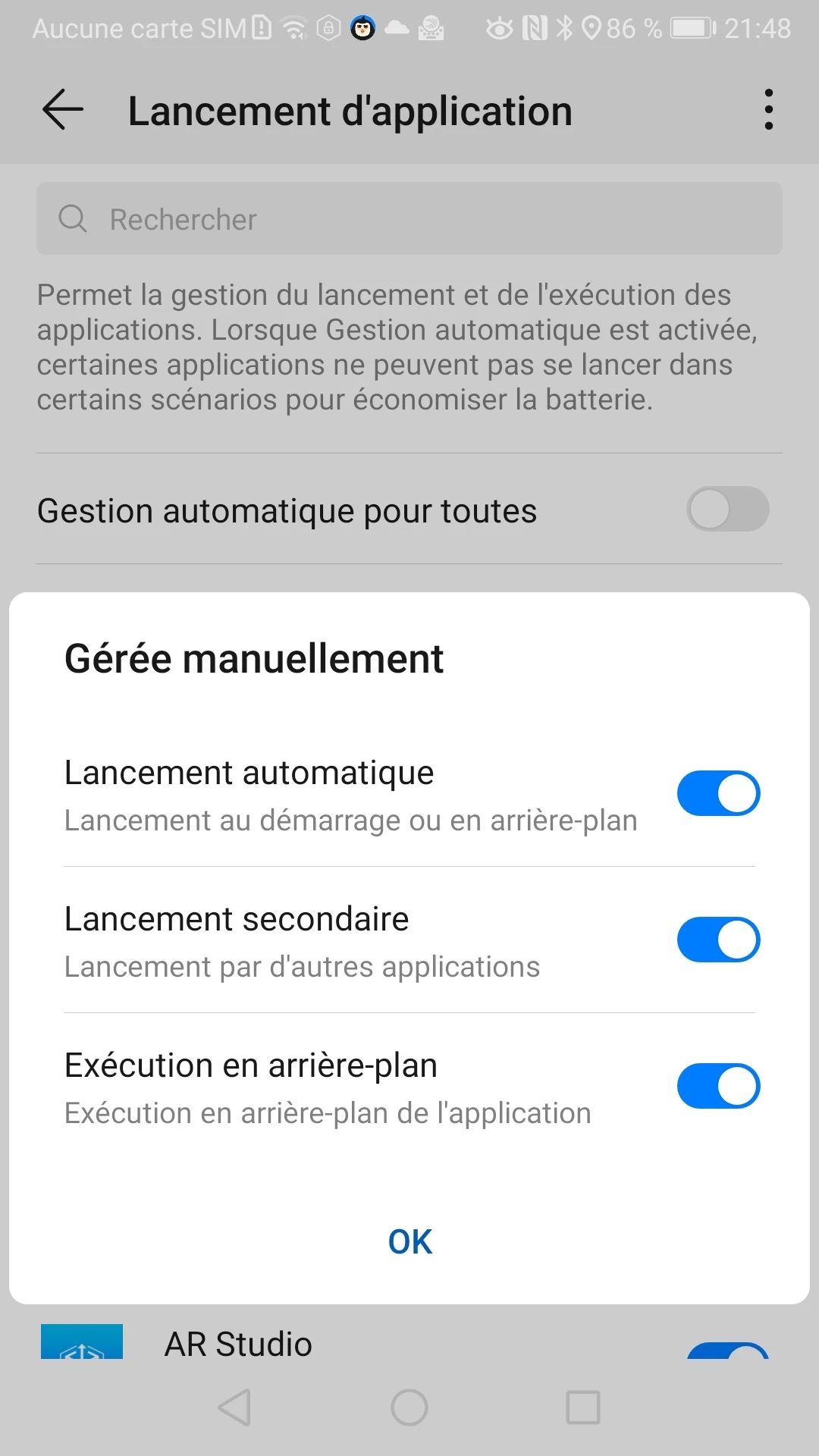
Task: Enable Gestion automatique pour toutes
Action: point(727,509)
